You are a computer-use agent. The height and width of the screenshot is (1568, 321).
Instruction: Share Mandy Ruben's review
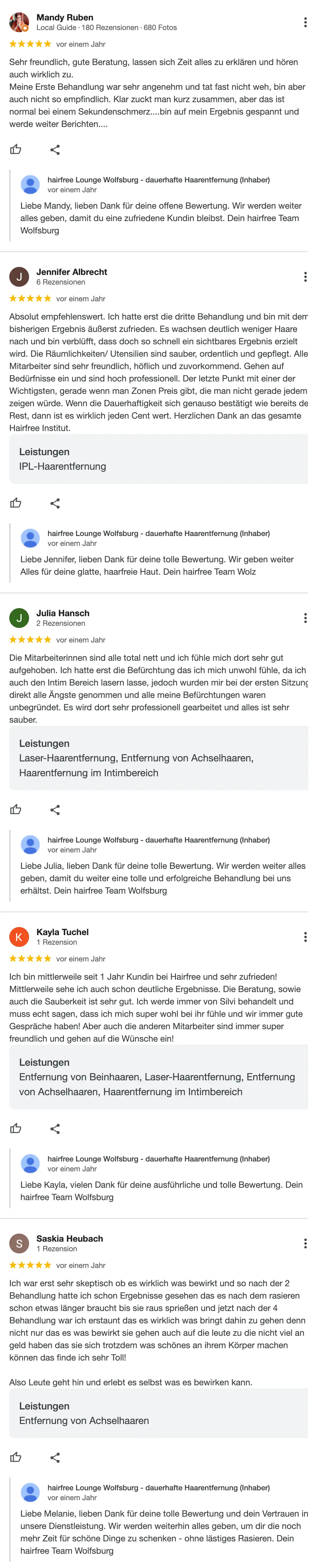point(55,150)
